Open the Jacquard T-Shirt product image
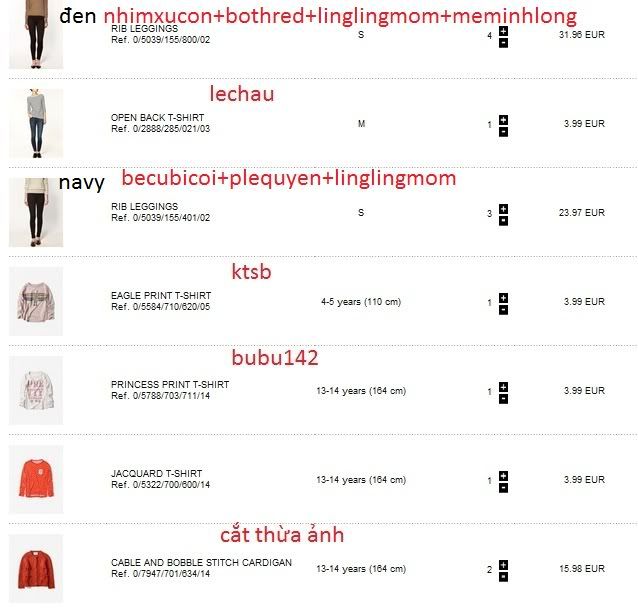 pyautogui.click(x=36, y=479)
